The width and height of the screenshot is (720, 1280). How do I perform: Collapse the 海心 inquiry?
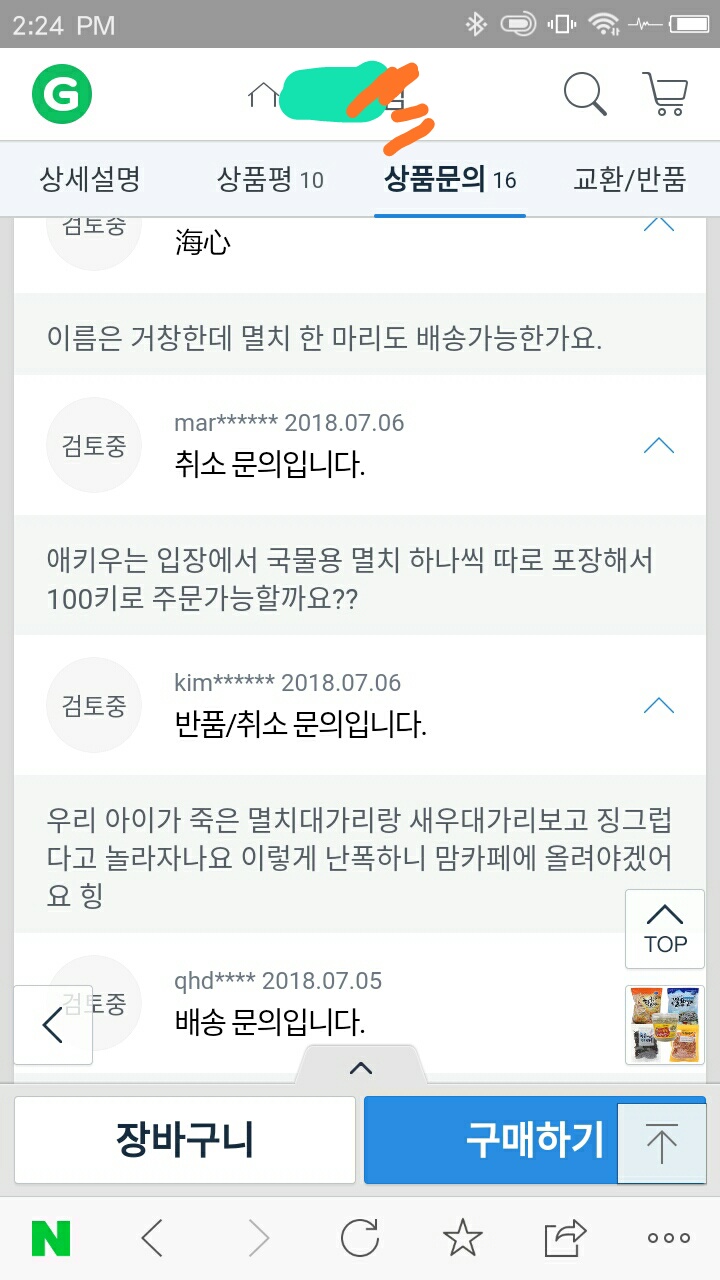(658, 224)
